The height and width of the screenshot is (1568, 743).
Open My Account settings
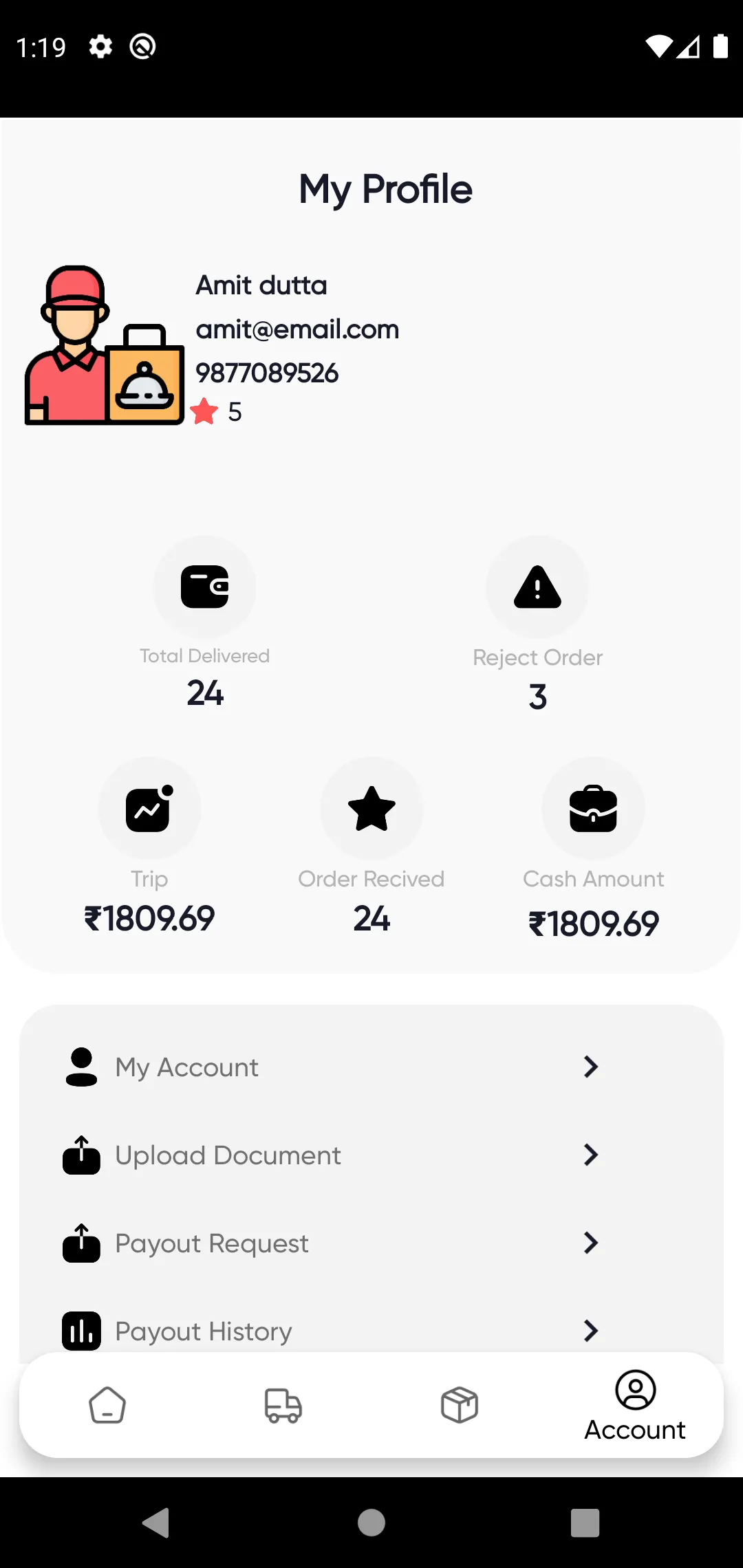point(330,1067)
